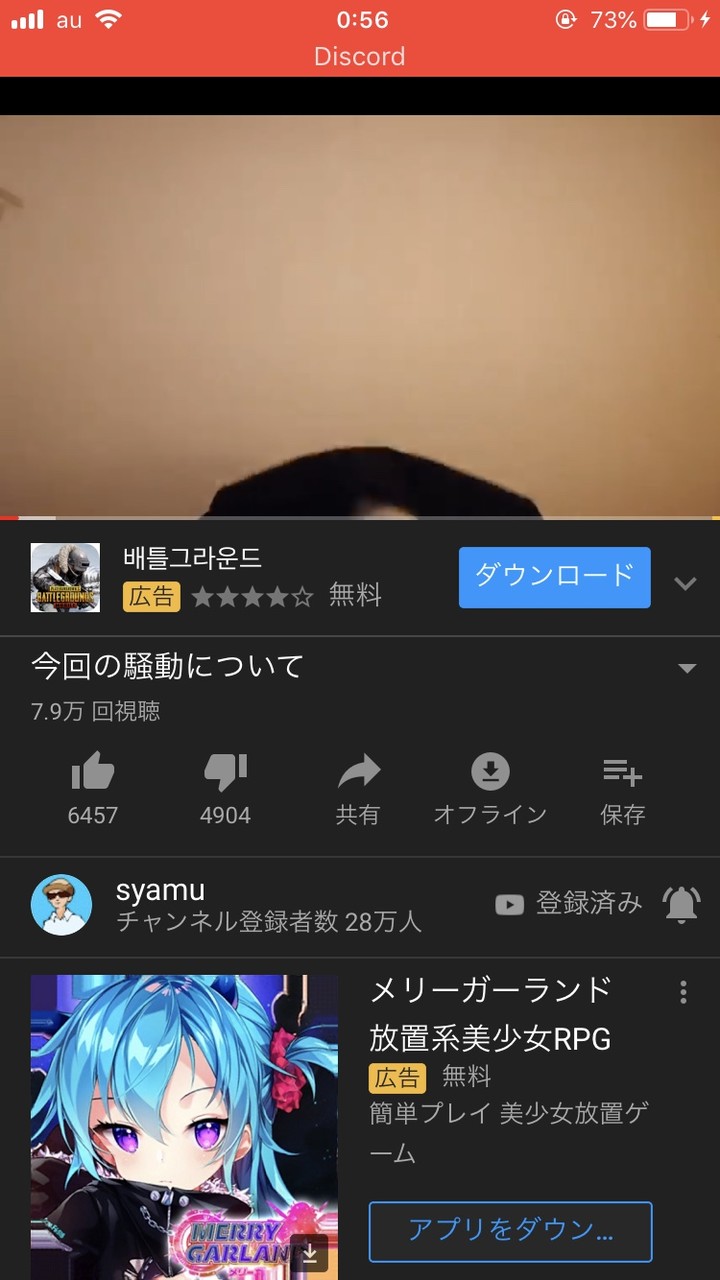Like the video with the thumbs up icon

click(92, 772)
